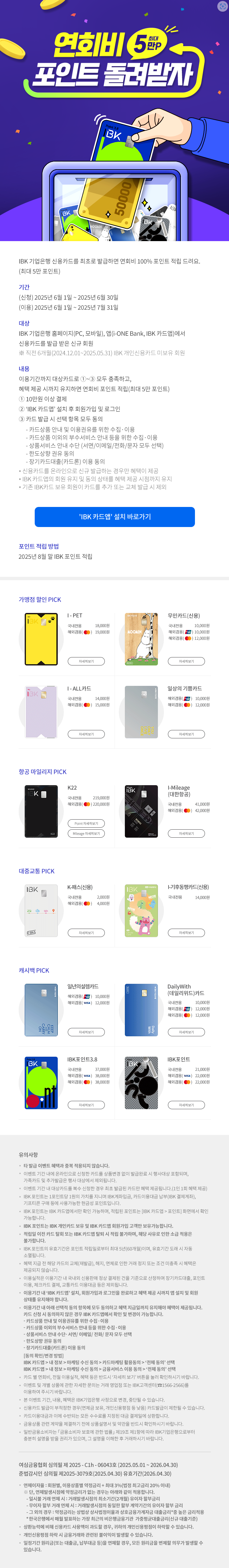Viewport: 229px width, 1568px height.
Task: Tap Point 자세히보기 under K22
Action: pyautogui.click(x=86, y=824)
